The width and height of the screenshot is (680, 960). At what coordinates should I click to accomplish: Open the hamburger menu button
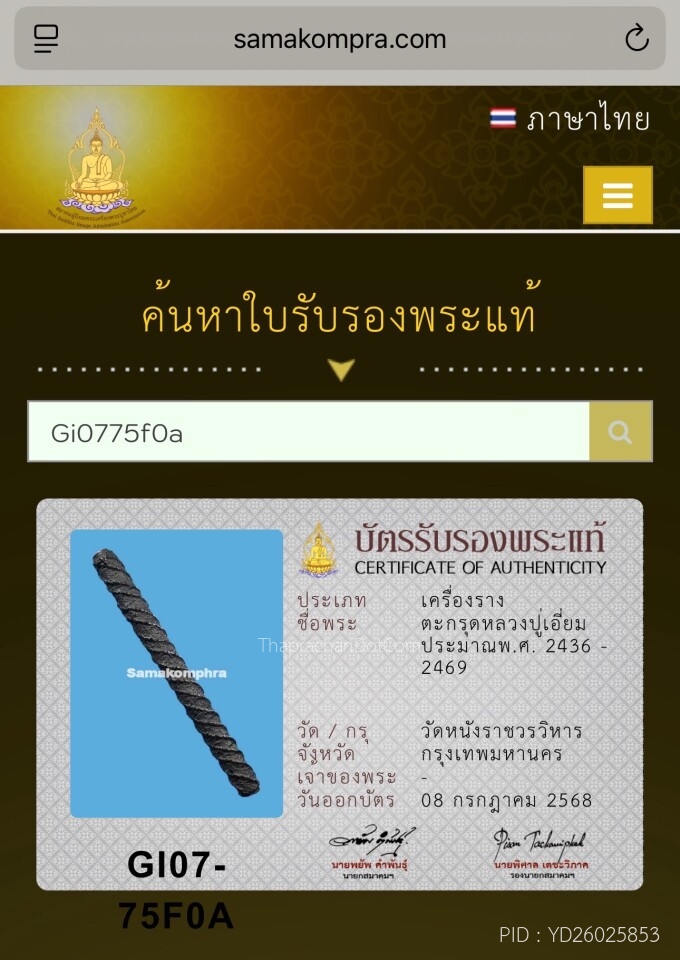pos(617,195)
